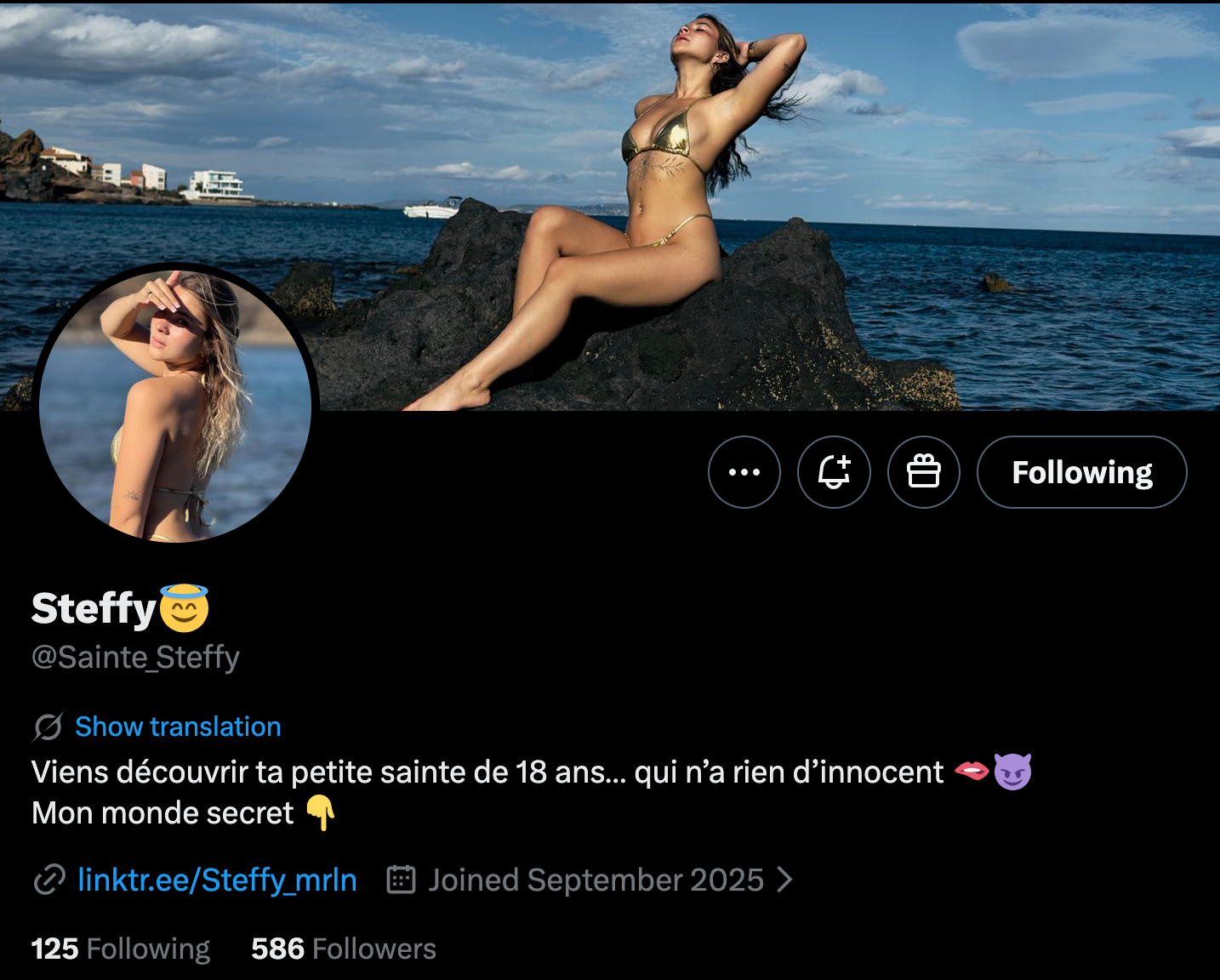Tap the gift icon button
This screenshot has width=1220, height=980.
click(923, 472)
